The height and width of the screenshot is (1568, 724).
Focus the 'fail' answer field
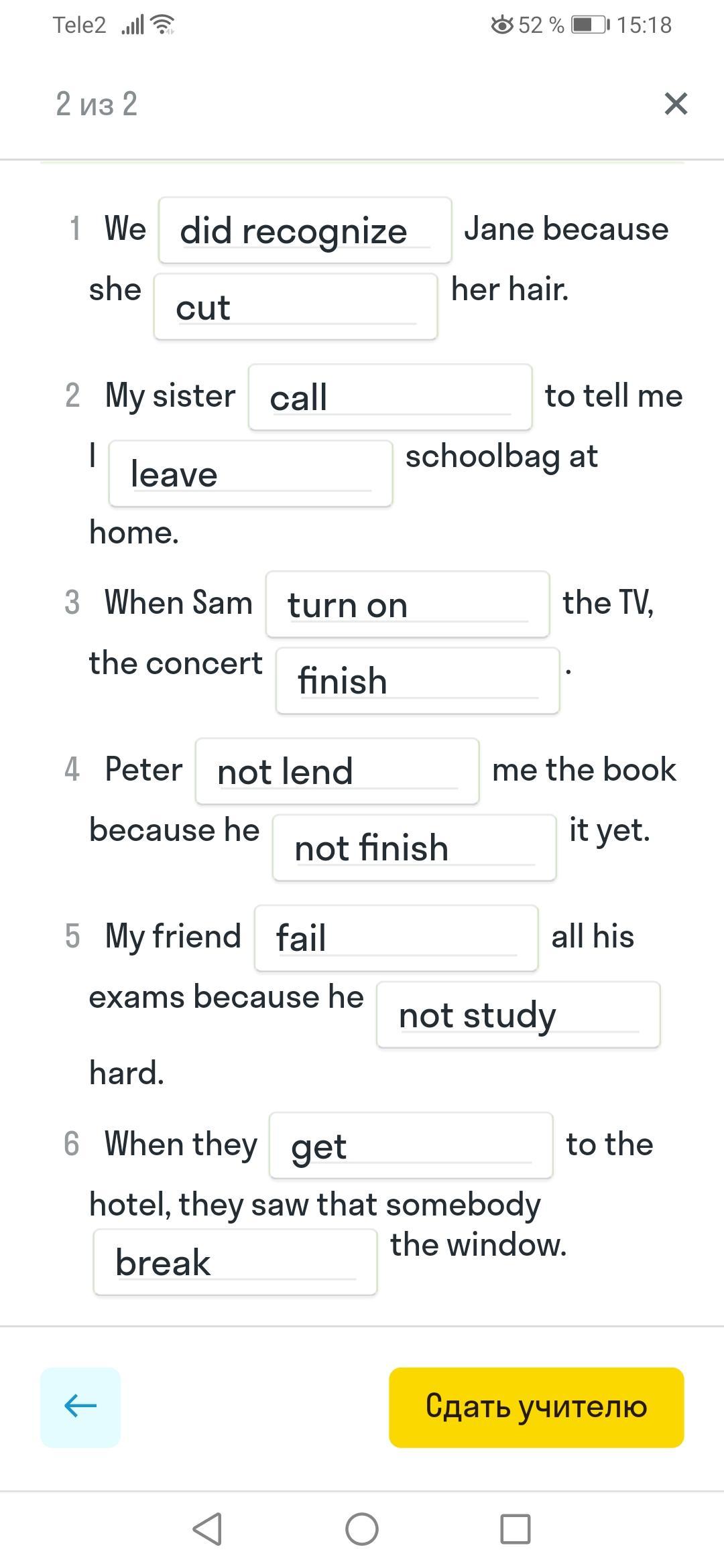click(396, 938)
